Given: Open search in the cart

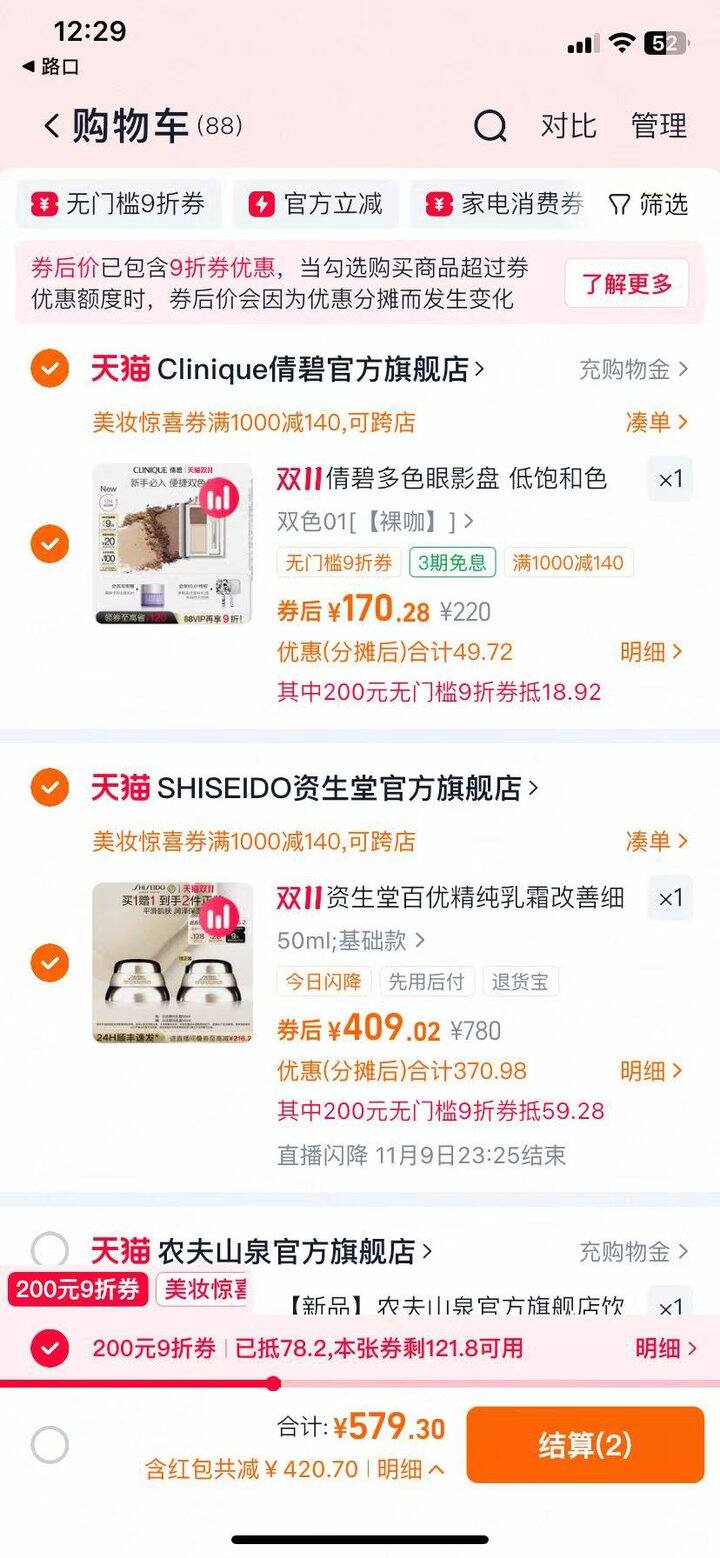Looking at the screenshot, I should (490, 127).
